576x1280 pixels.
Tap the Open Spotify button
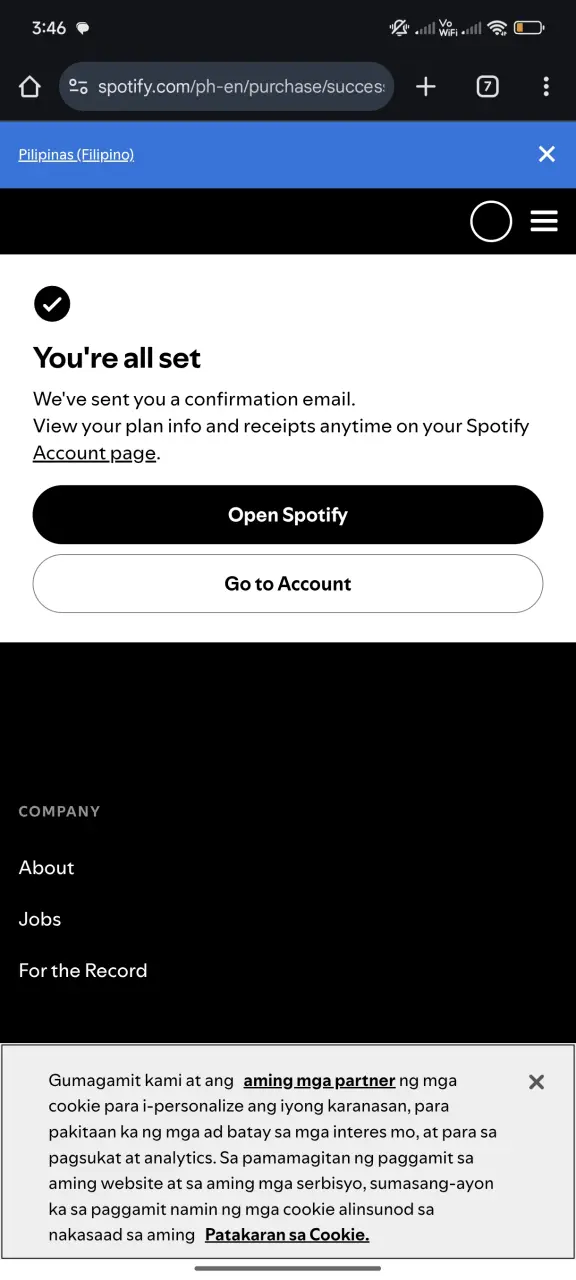(x=288, y=515)
